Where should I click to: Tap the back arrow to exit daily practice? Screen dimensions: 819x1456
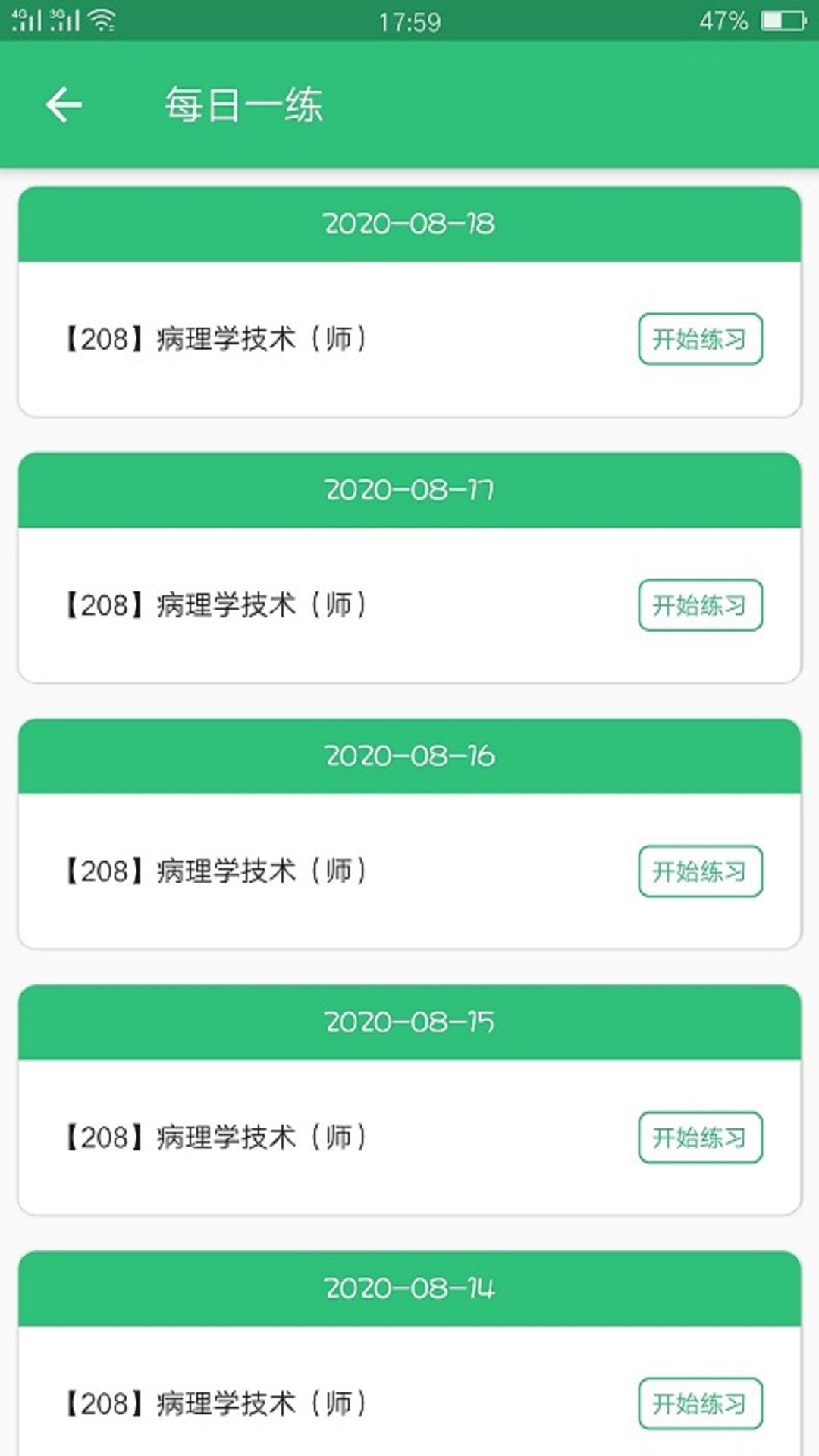(64, 104)
